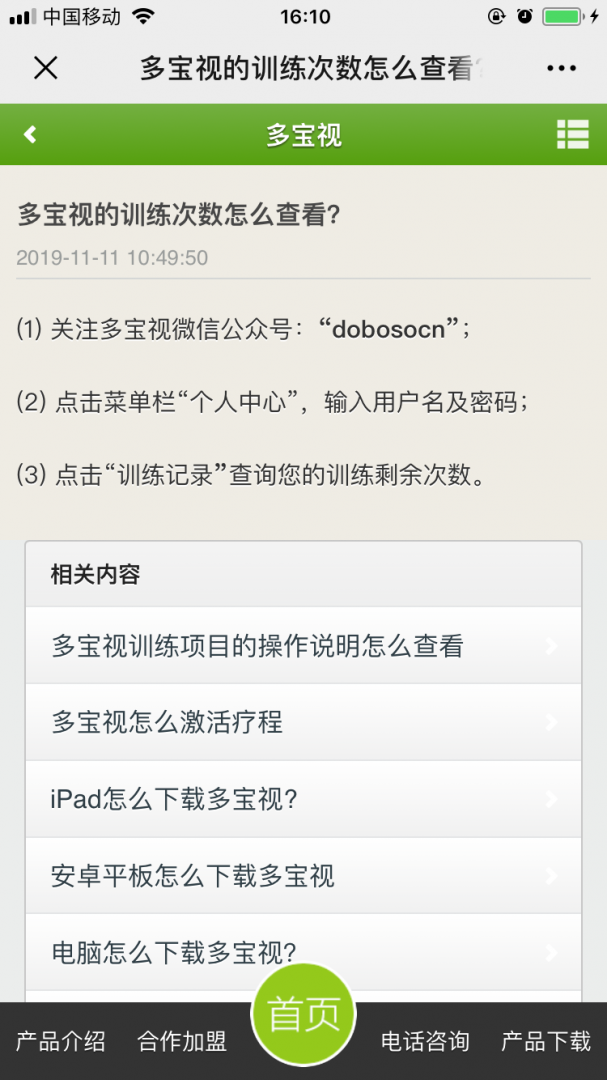The width and height of the screenshot is (607, 1080).
Task: Switch to 产品下载 in bottom bar
Action: click(546, 1041)
